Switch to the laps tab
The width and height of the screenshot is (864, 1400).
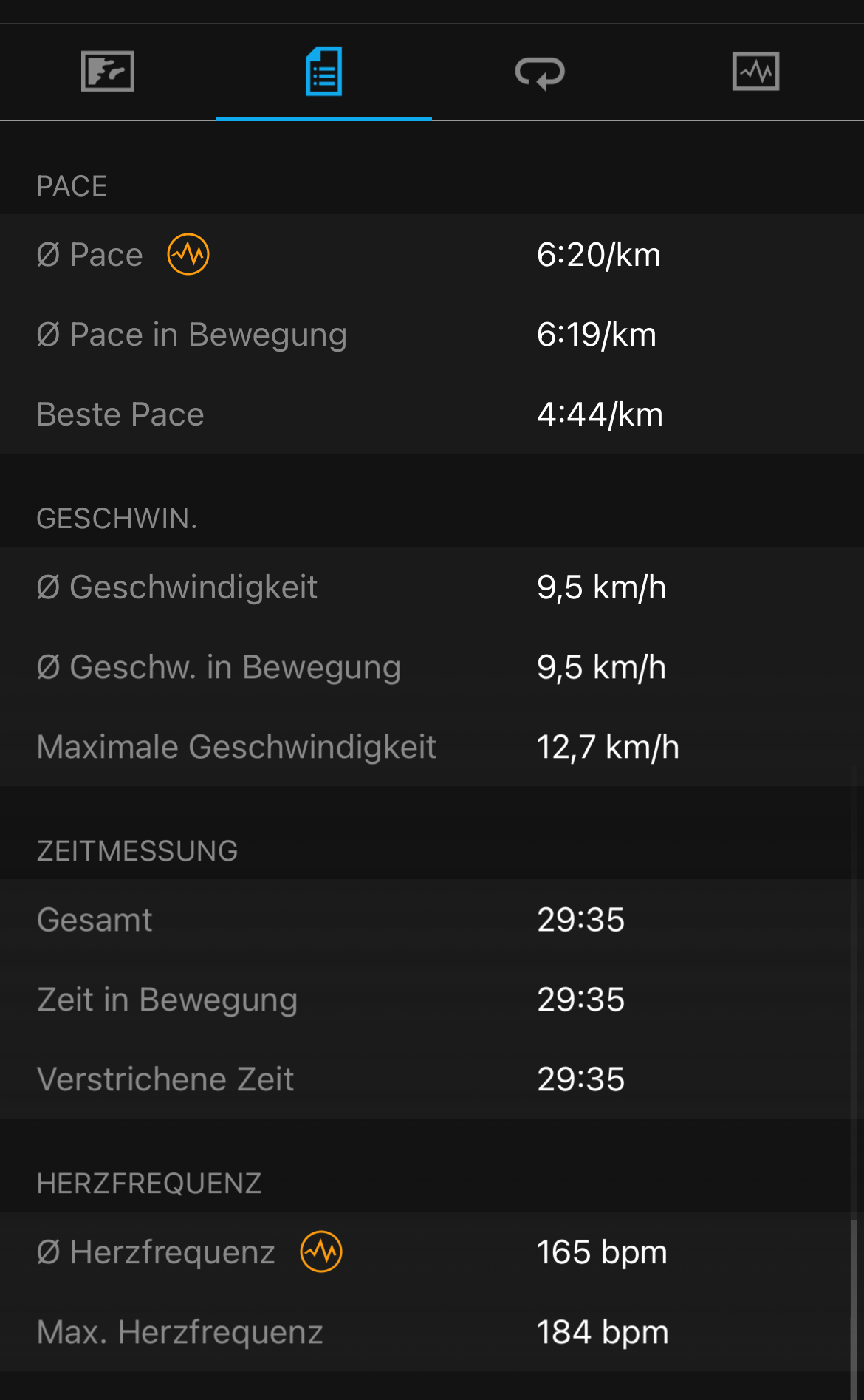(540, 72)
